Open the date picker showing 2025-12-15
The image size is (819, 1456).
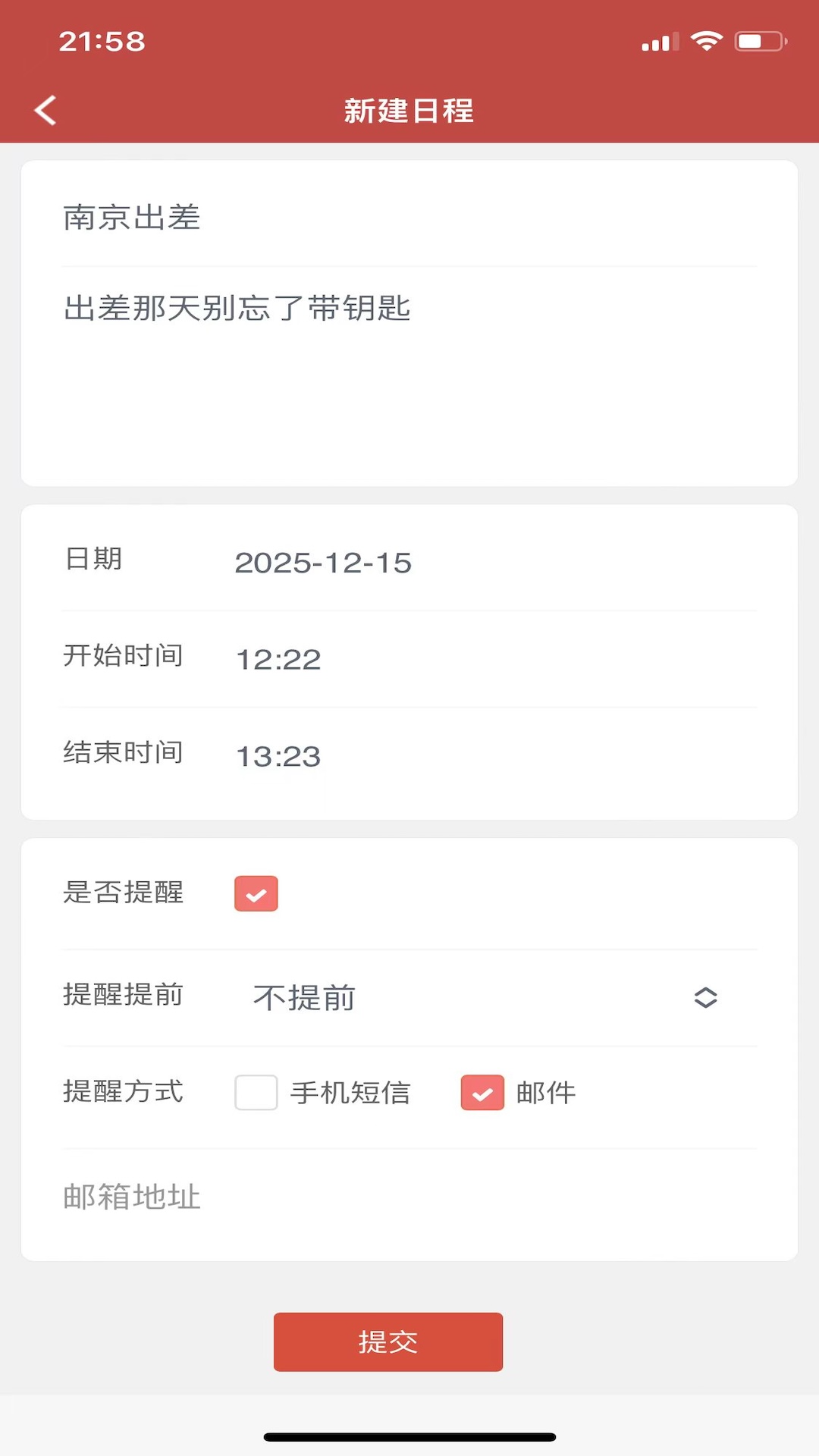[x=323, y=563]
